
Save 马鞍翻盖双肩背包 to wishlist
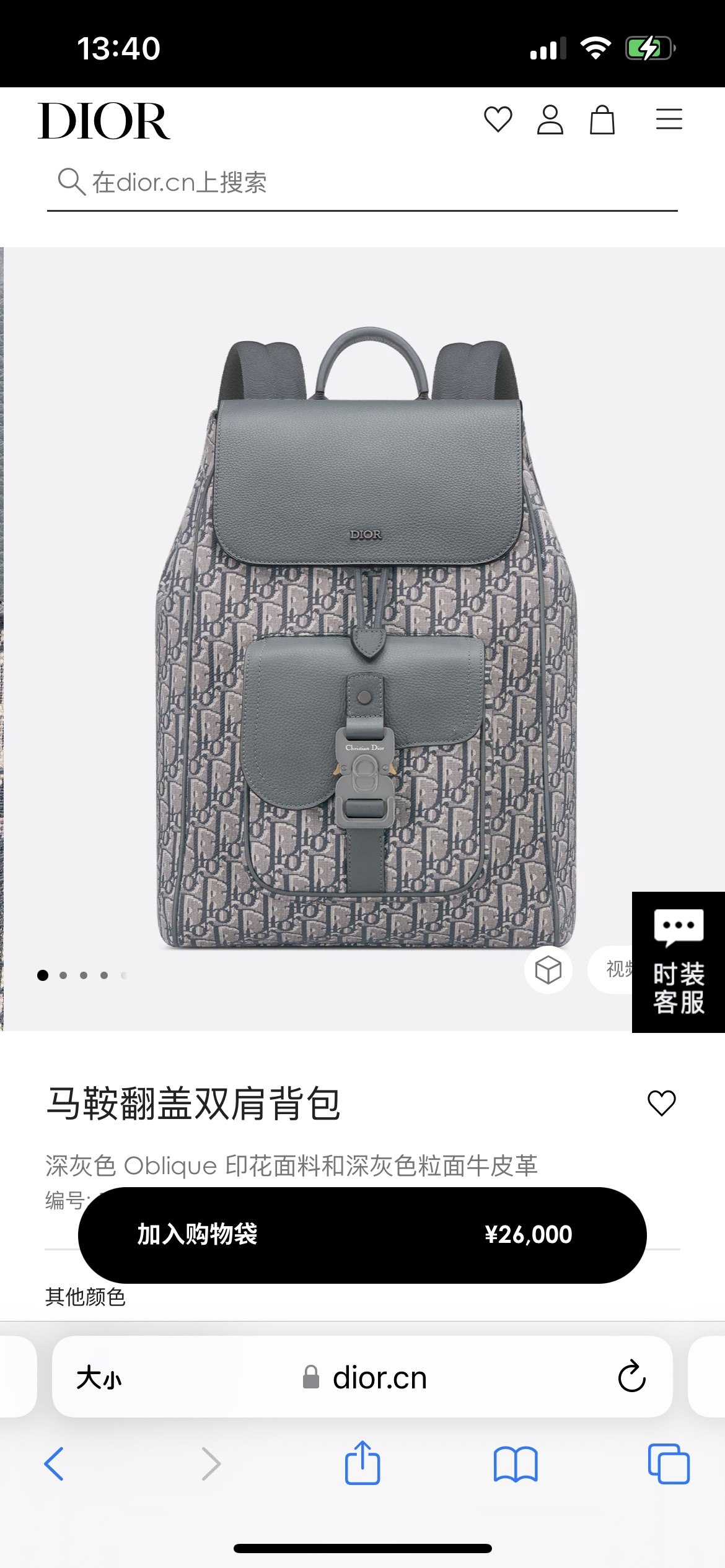(661, 1104)
